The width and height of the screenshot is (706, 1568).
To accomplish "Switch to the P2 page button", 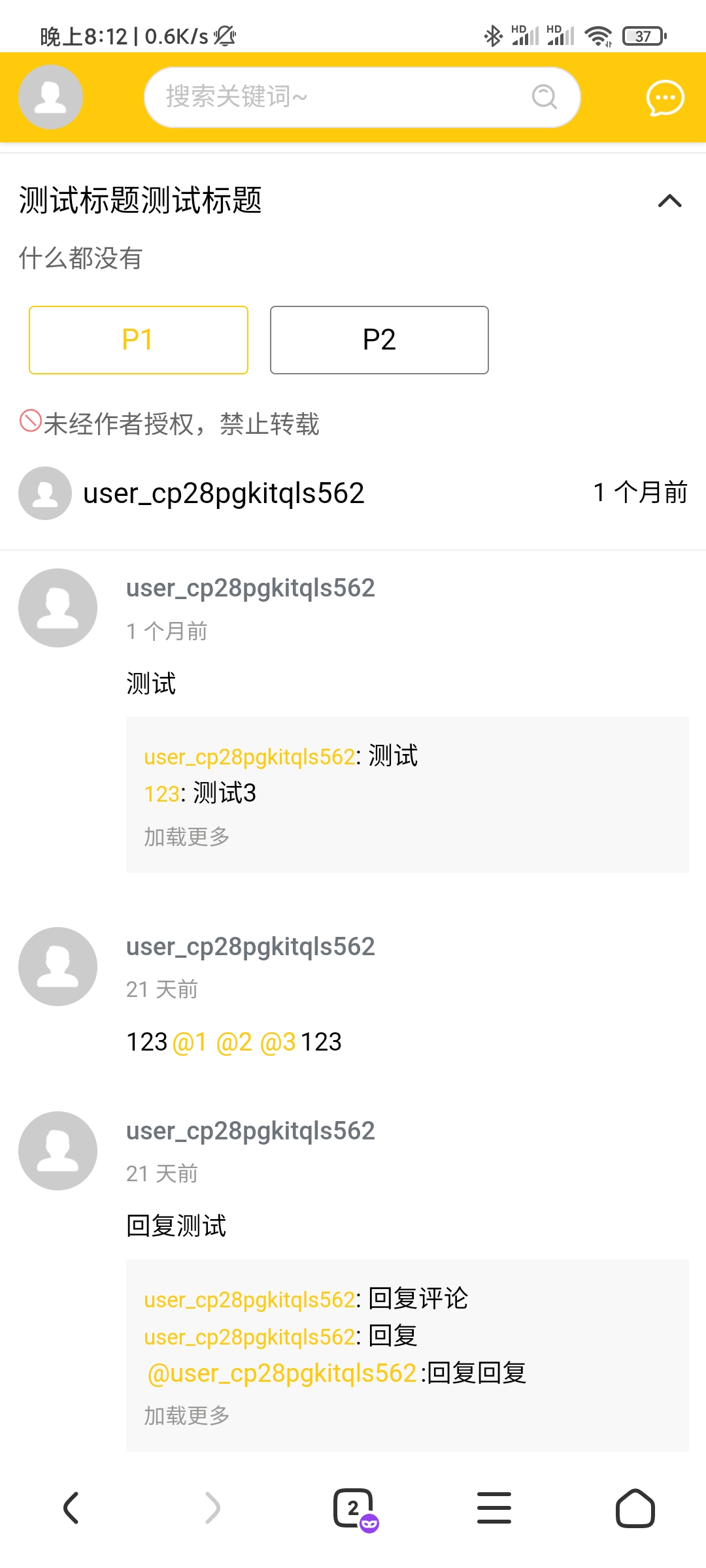I will coord(379,340).
